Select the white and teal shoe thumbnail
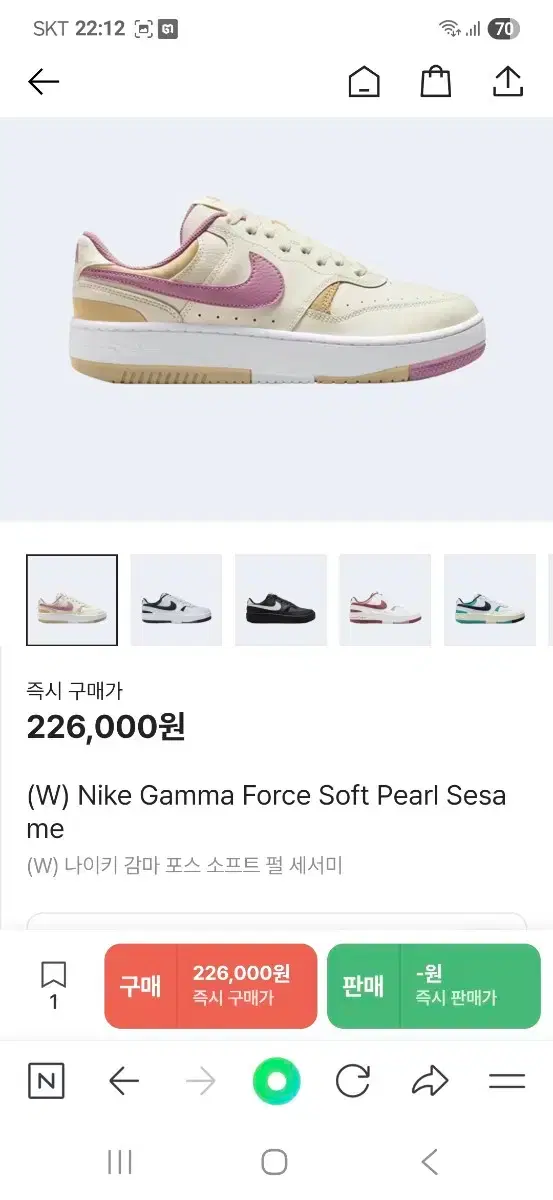The width and height of the screenshot is (553, 1200). coord(489,600)
